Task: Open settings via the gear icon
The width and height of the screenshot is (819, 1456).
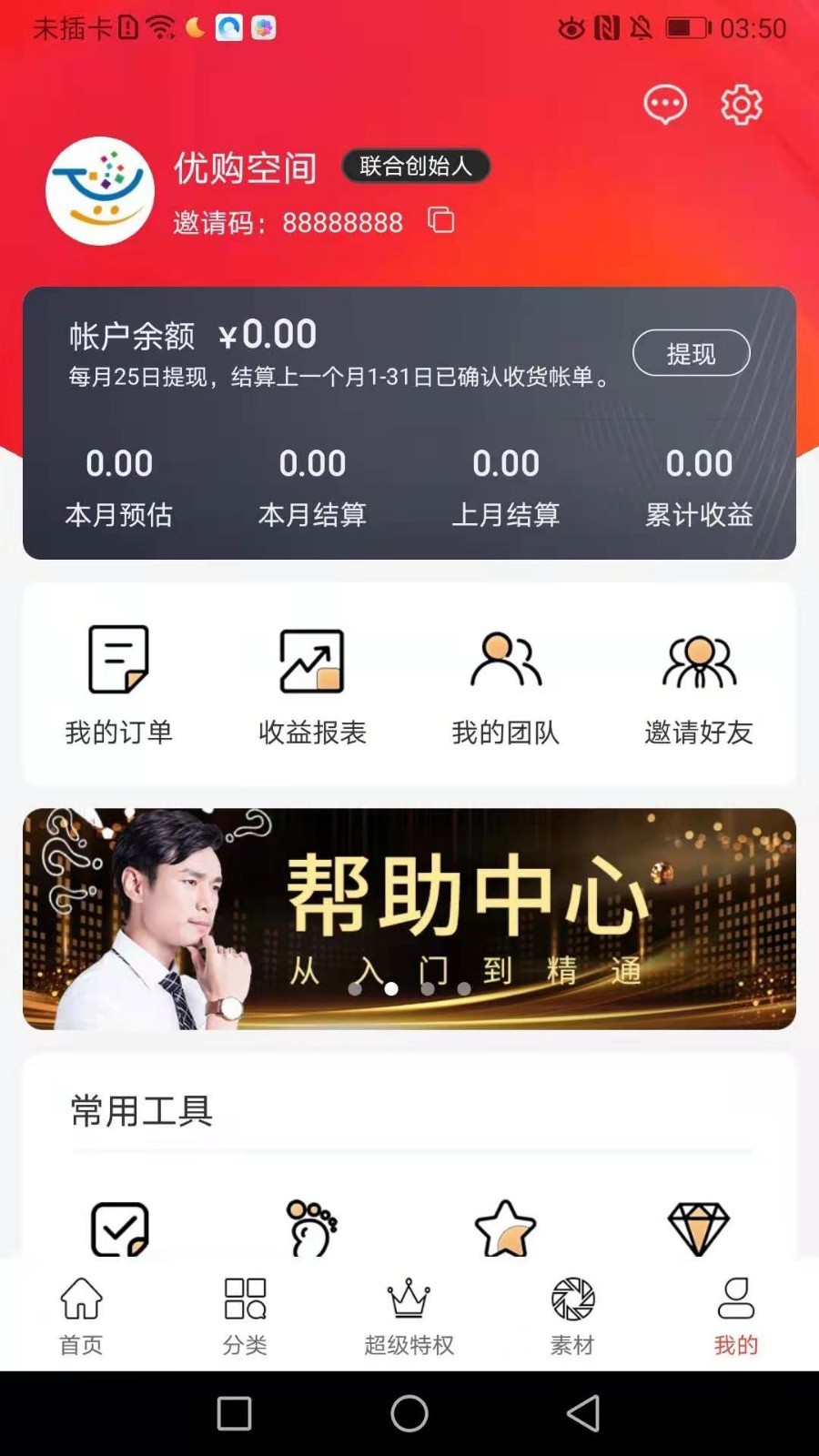Action: 741,105
